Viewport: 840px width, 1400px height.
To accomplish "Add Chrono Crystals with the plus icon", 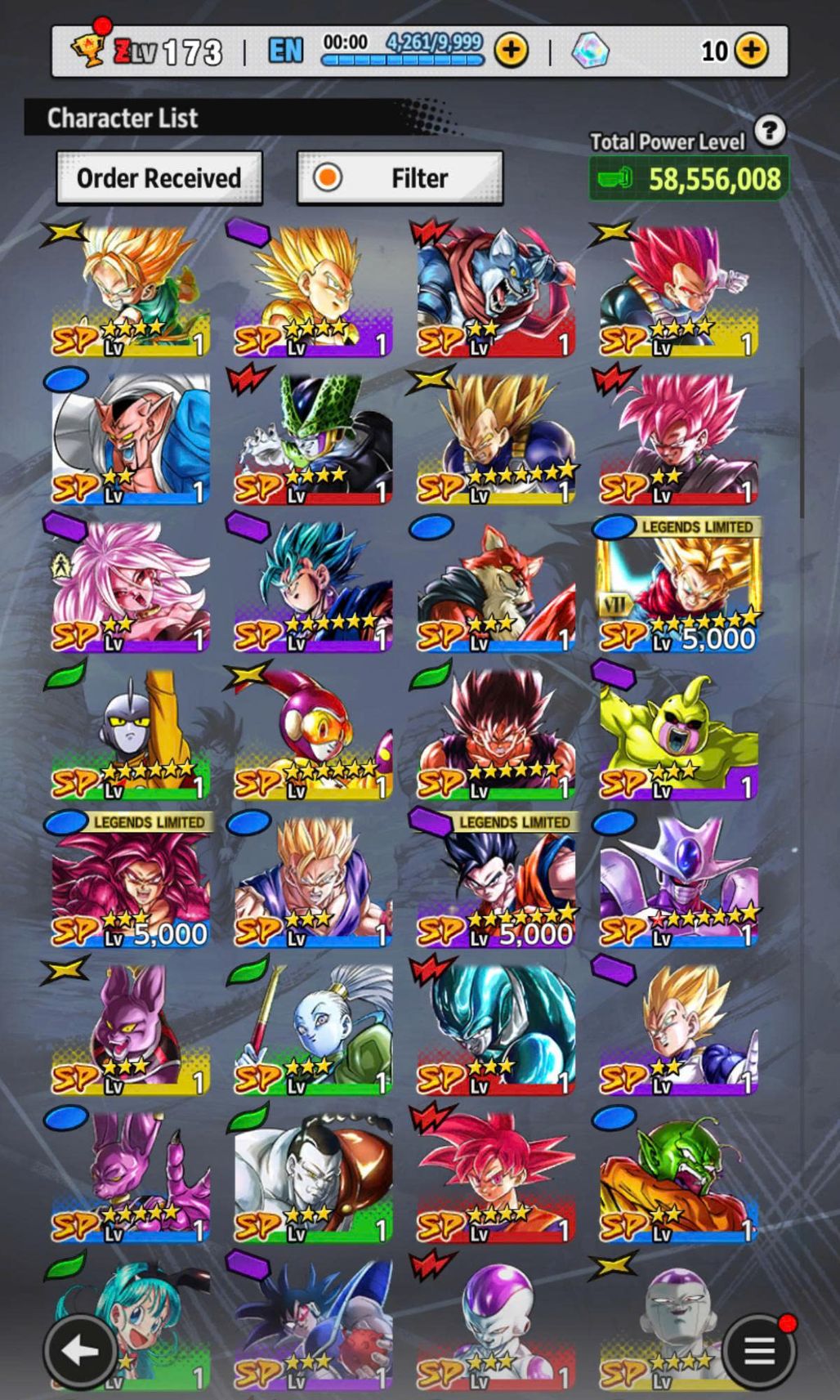I will [751, 51].
